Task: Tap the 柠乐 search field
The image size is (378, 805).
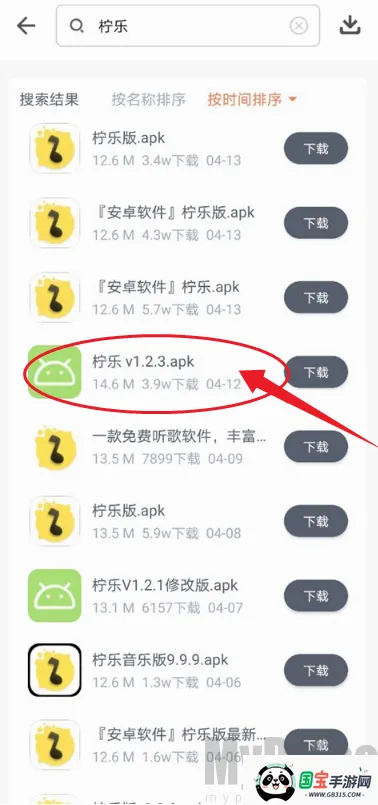Action: (188, 26)
